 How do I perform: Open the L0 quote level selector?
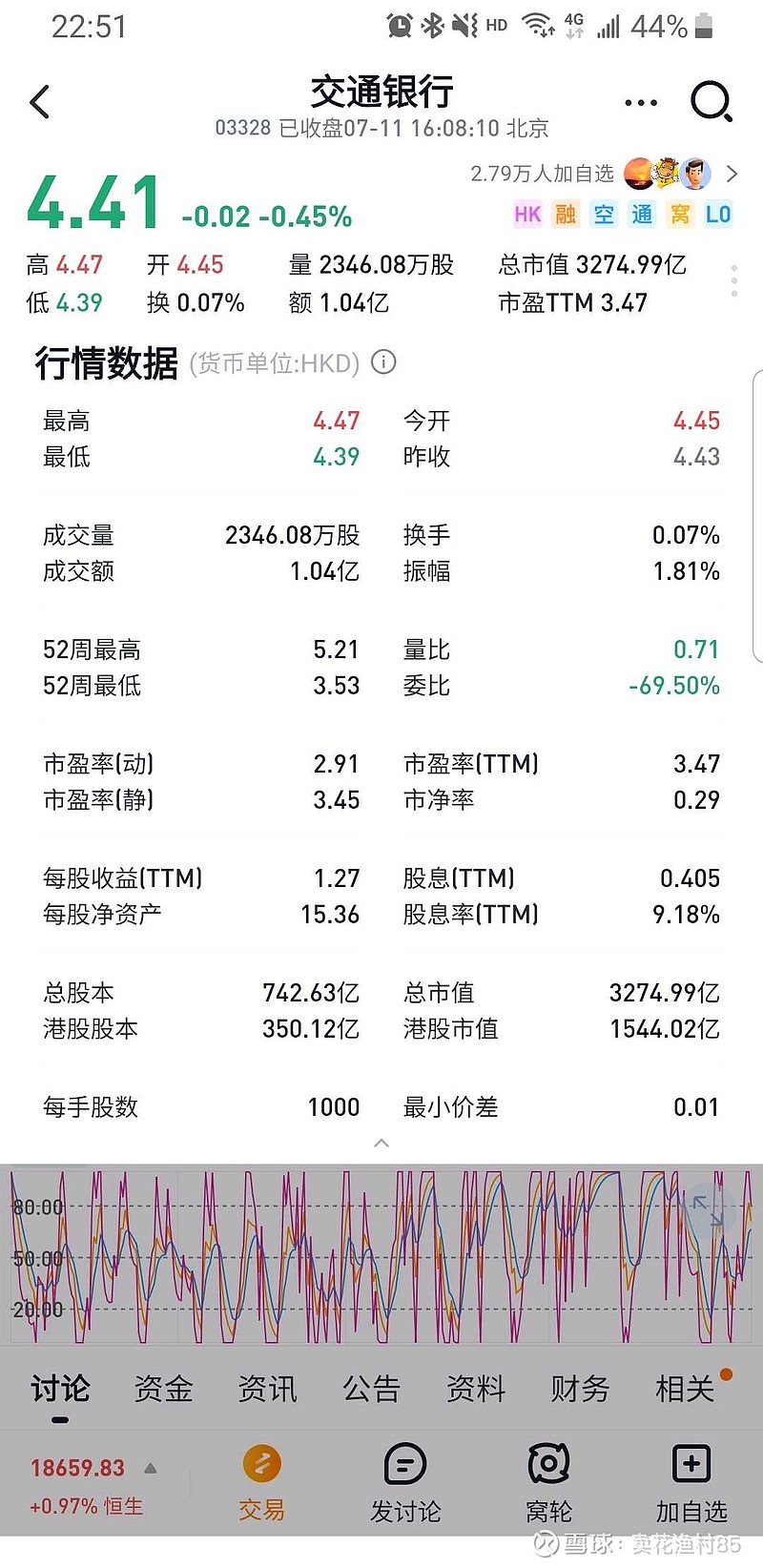pos(720,215)
